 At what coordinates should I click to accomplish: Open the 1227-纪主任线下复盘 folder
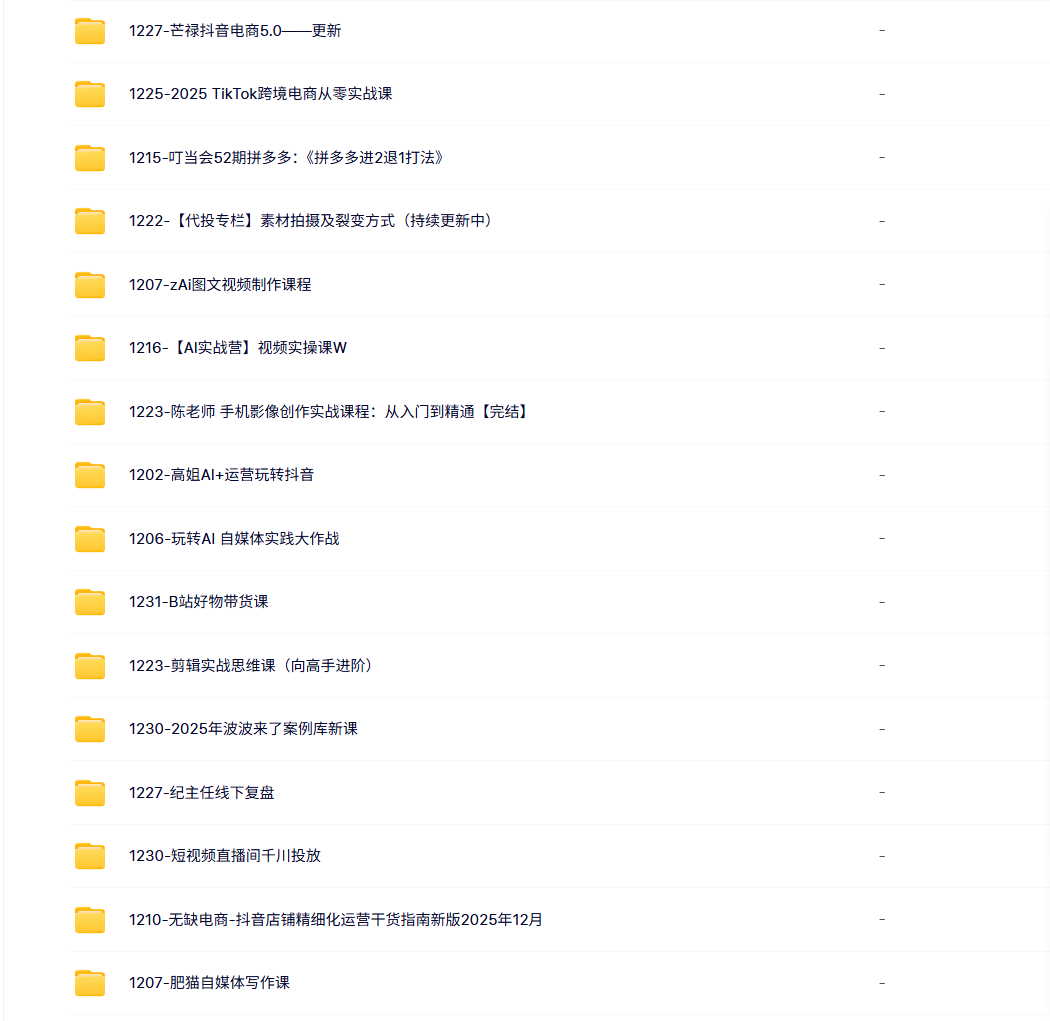pyautogui.click(x=201, y=793)
